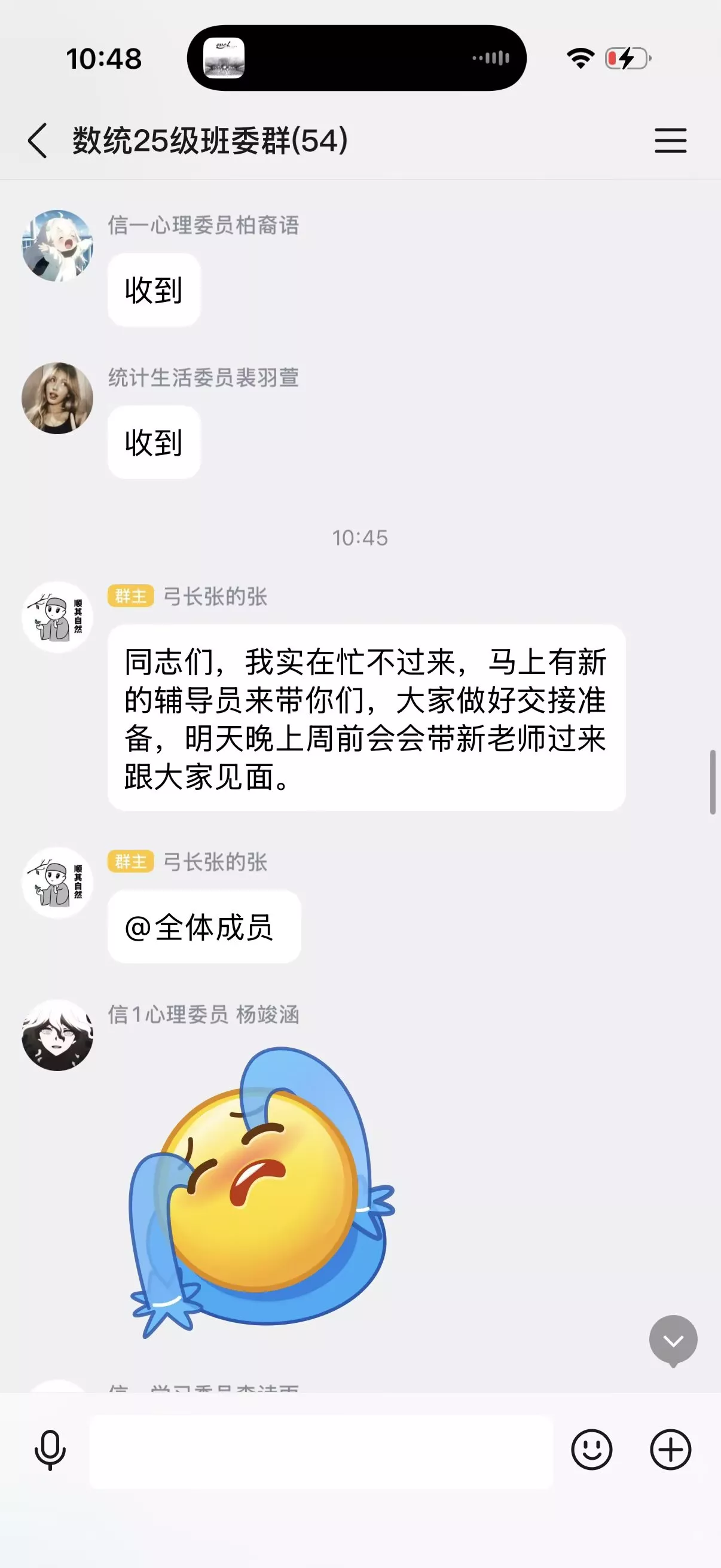The width and height of the screenshot is (721, 1568).
Task: Open the emoji picker
Action: point(591,1450)
